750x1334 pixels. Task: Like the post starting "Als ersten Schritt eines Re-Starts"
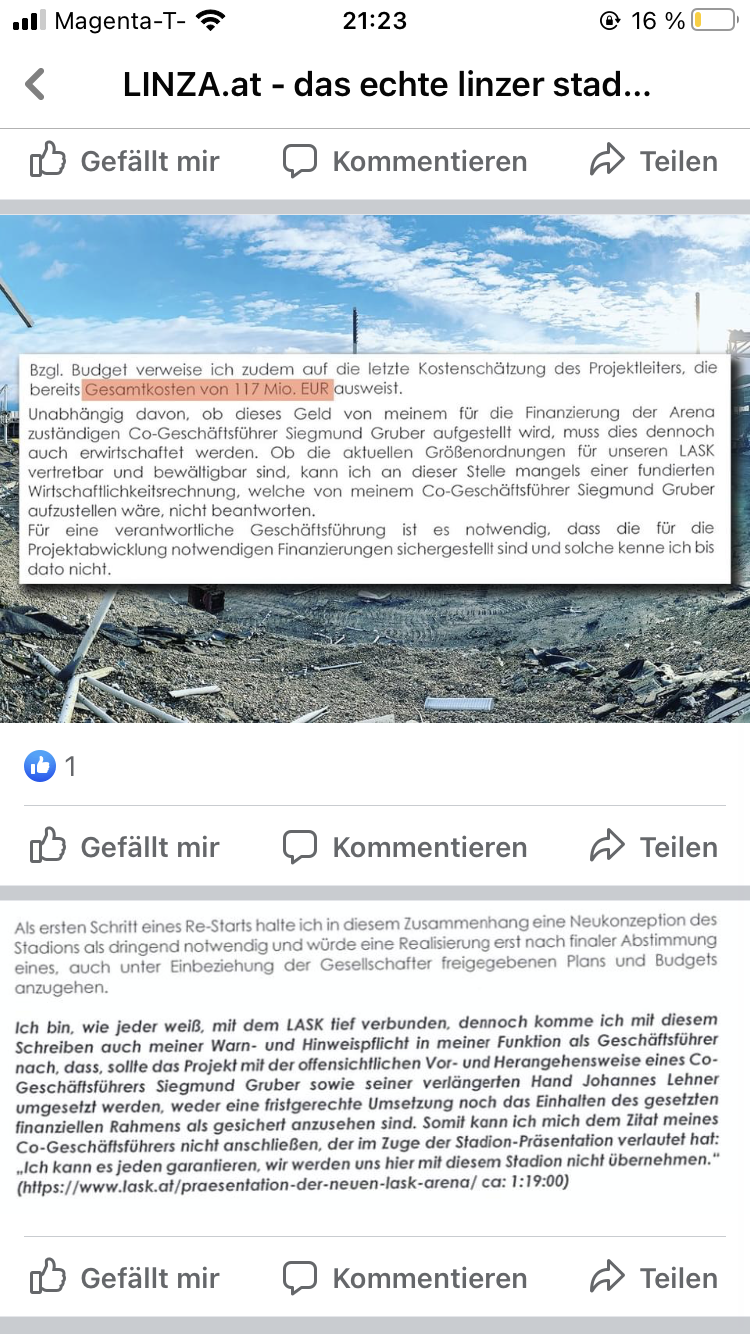pos(124,1278)
